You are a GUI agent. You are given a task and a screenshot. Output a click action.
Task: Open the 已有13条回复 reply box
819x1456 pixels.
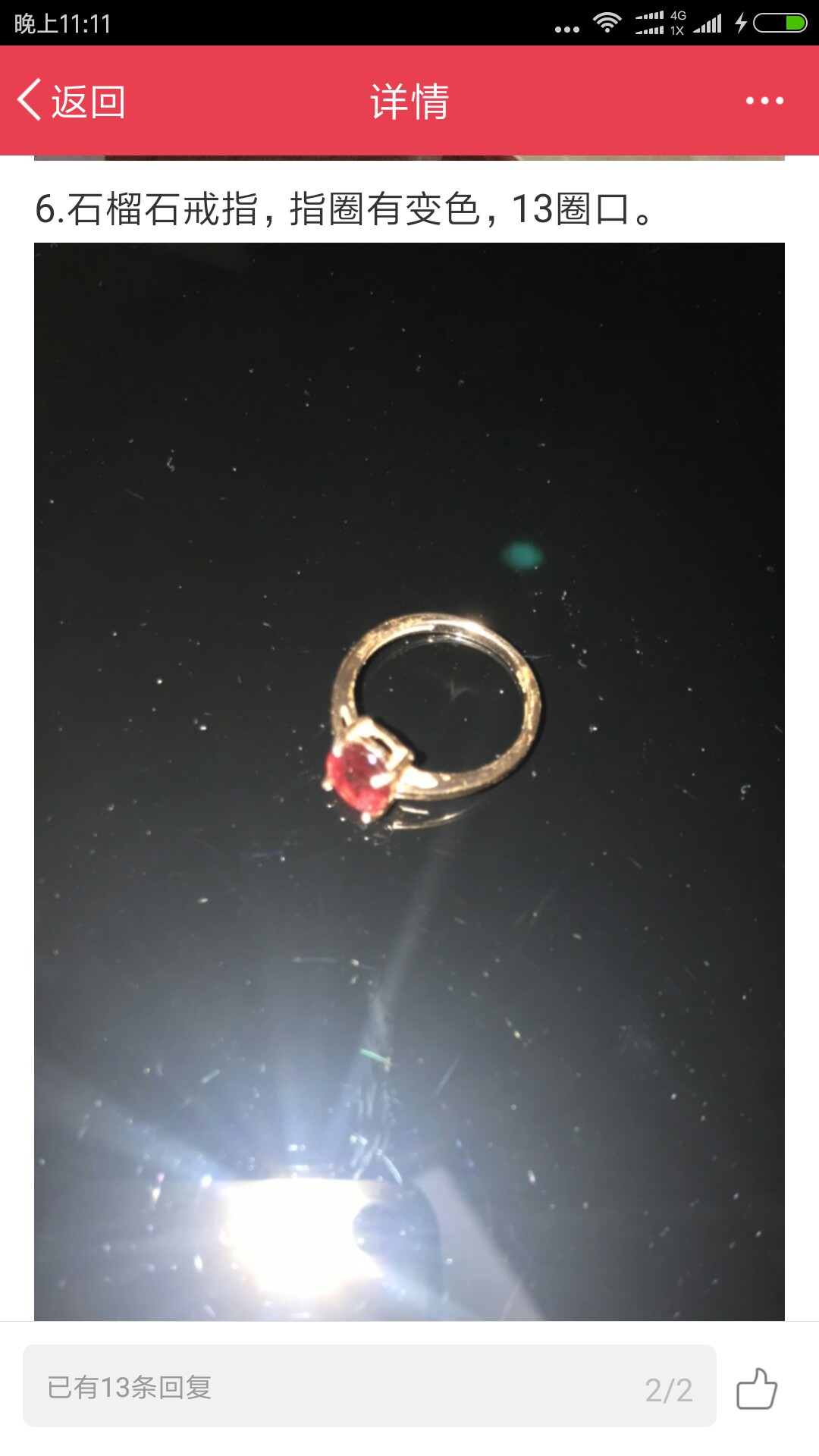point(369,1385)
